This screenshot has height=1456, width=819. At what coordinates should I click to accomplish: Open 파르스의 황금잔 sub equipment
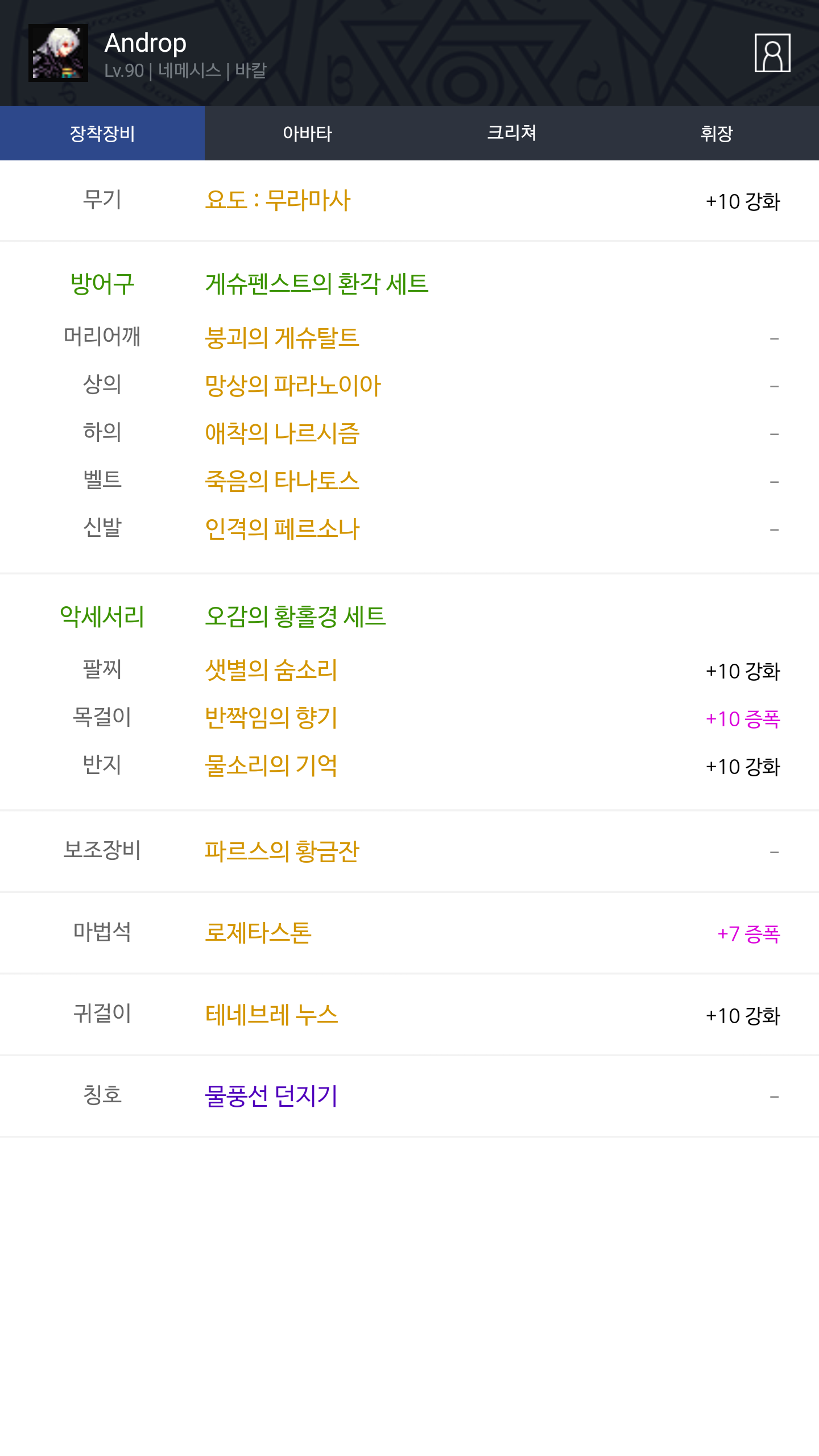[x=282, y=851]
